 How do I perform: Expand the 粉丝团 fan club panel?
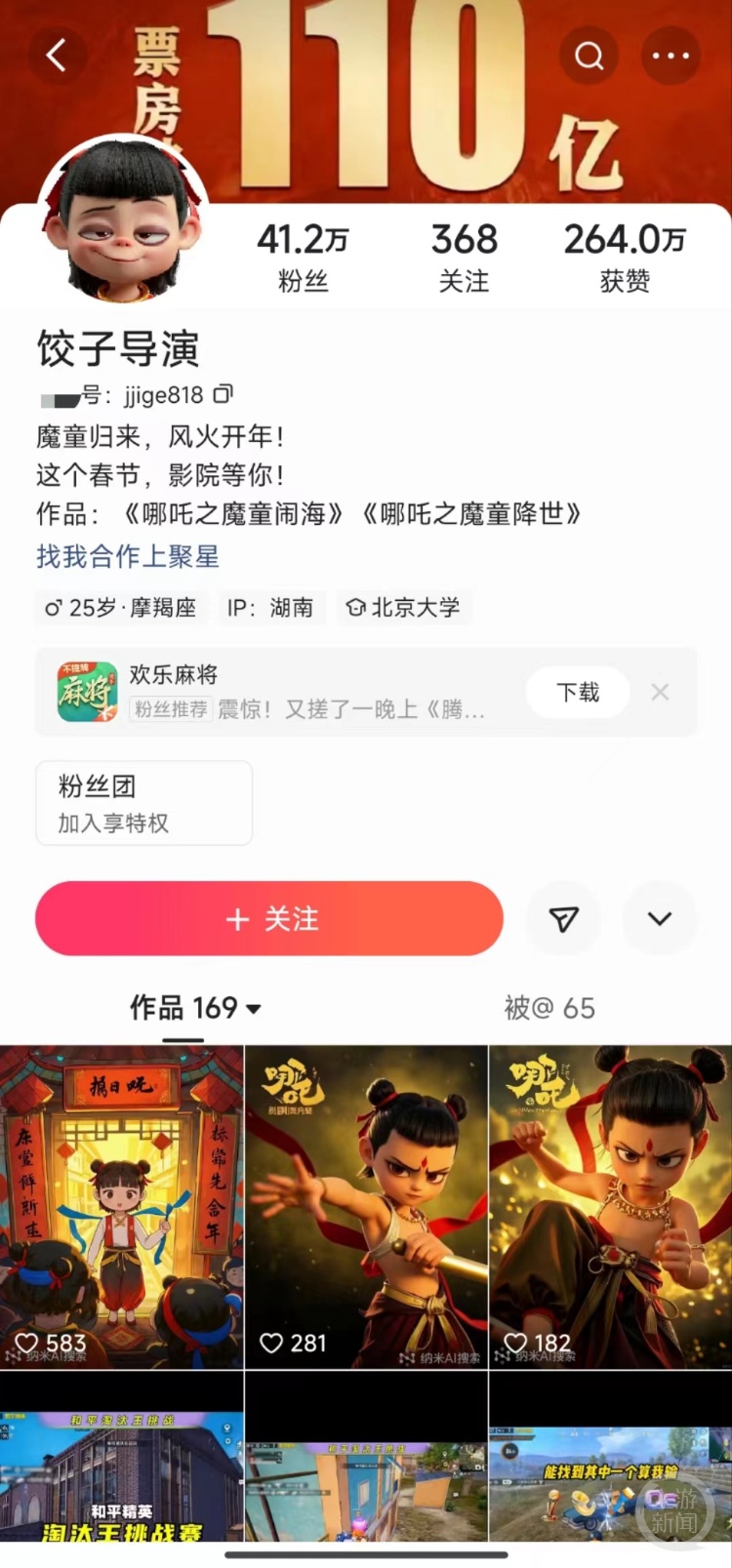143,802
